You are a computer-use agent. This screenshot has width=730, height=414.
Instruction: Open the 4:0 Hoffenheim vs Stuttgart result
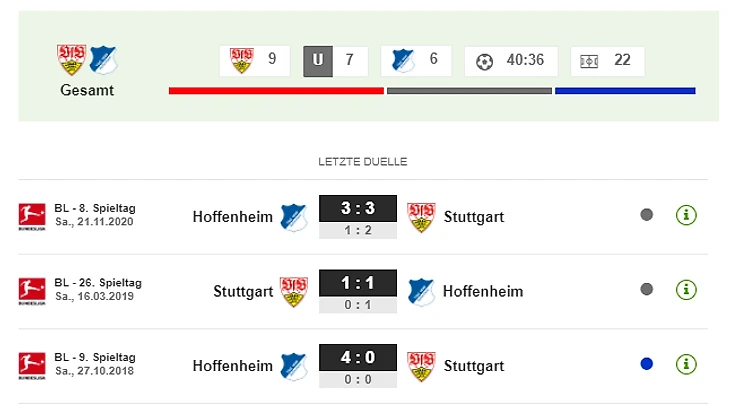pyautogui.click(x=358, y=359)
